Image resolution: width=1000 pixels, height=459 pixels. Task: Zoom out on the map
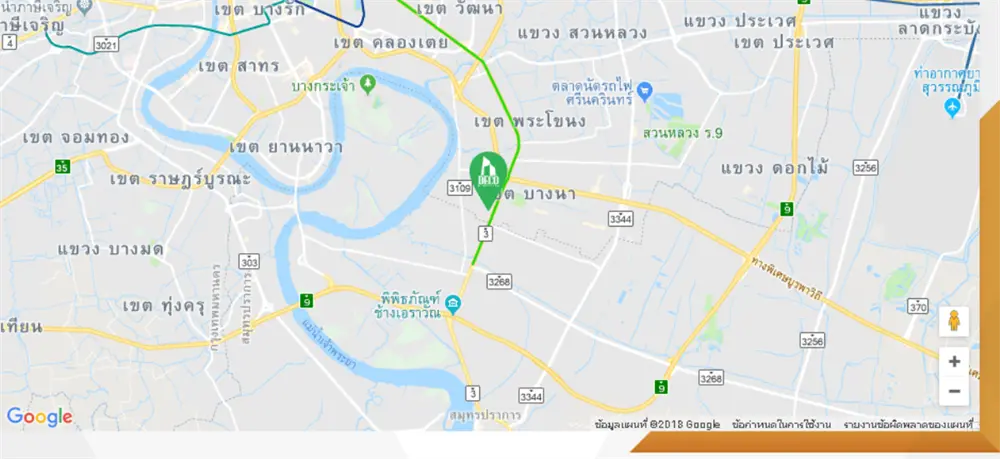coord(954,391)
